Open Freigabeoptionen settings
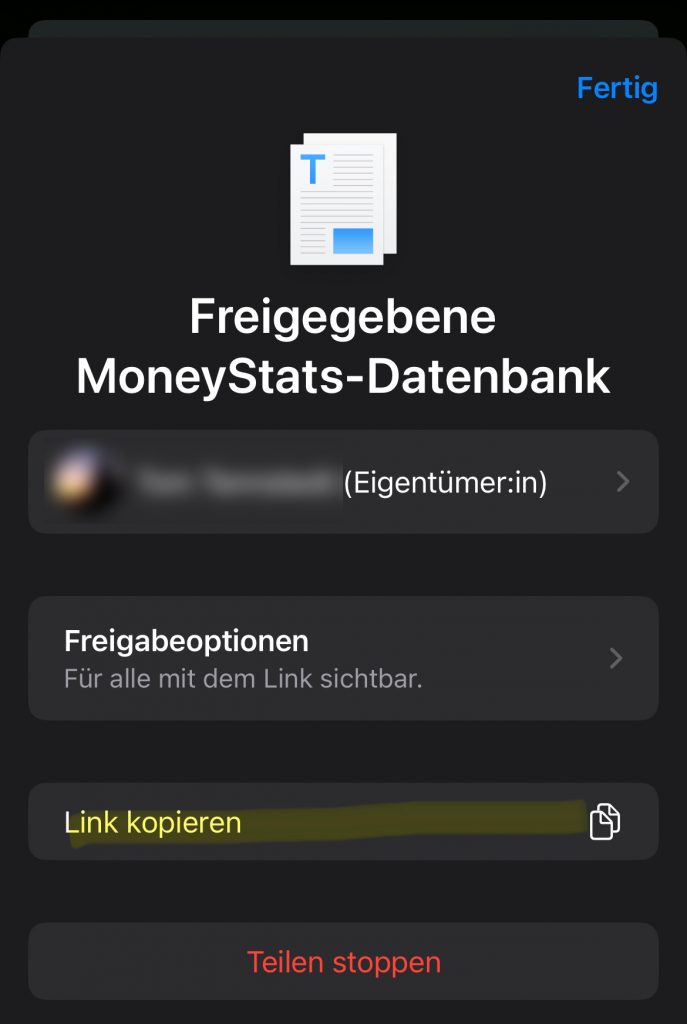This screenshot has height=1024, width=687. 343,658
